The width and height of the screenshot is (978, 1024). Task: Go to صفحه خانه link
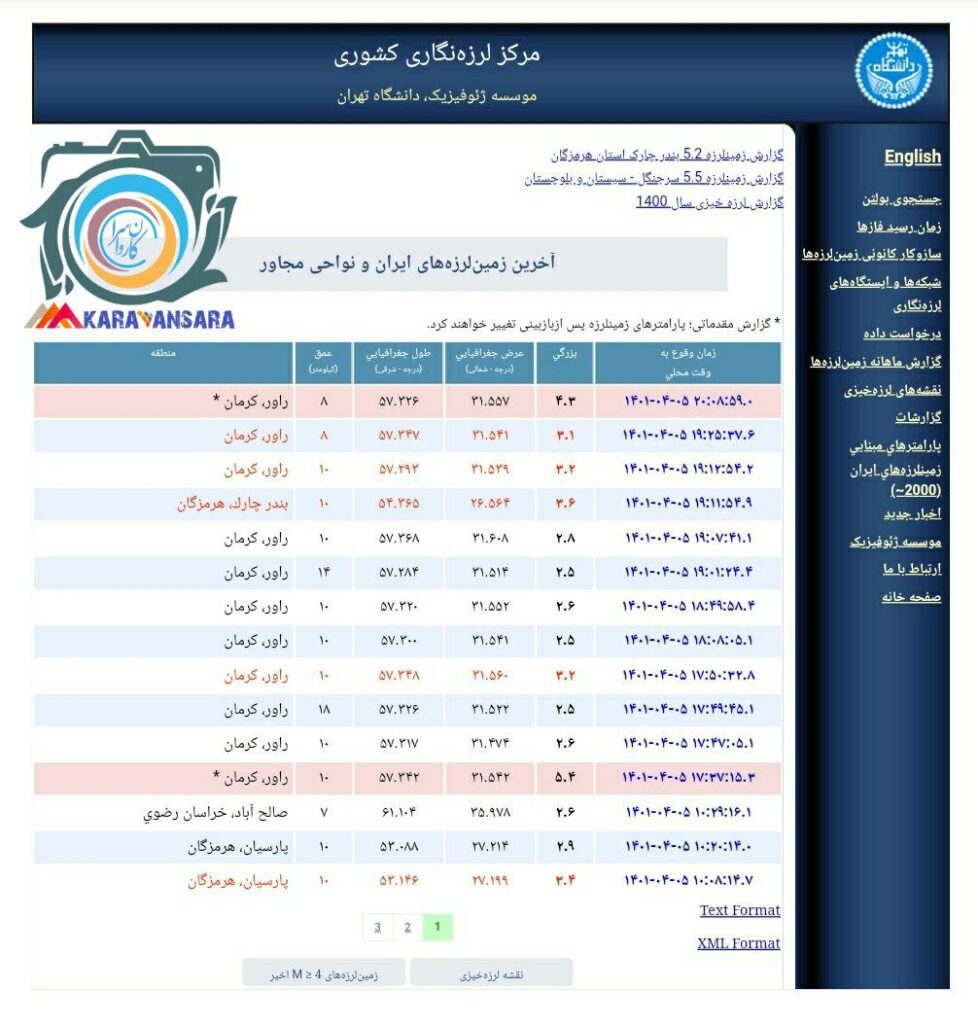(x=911, y=597)
